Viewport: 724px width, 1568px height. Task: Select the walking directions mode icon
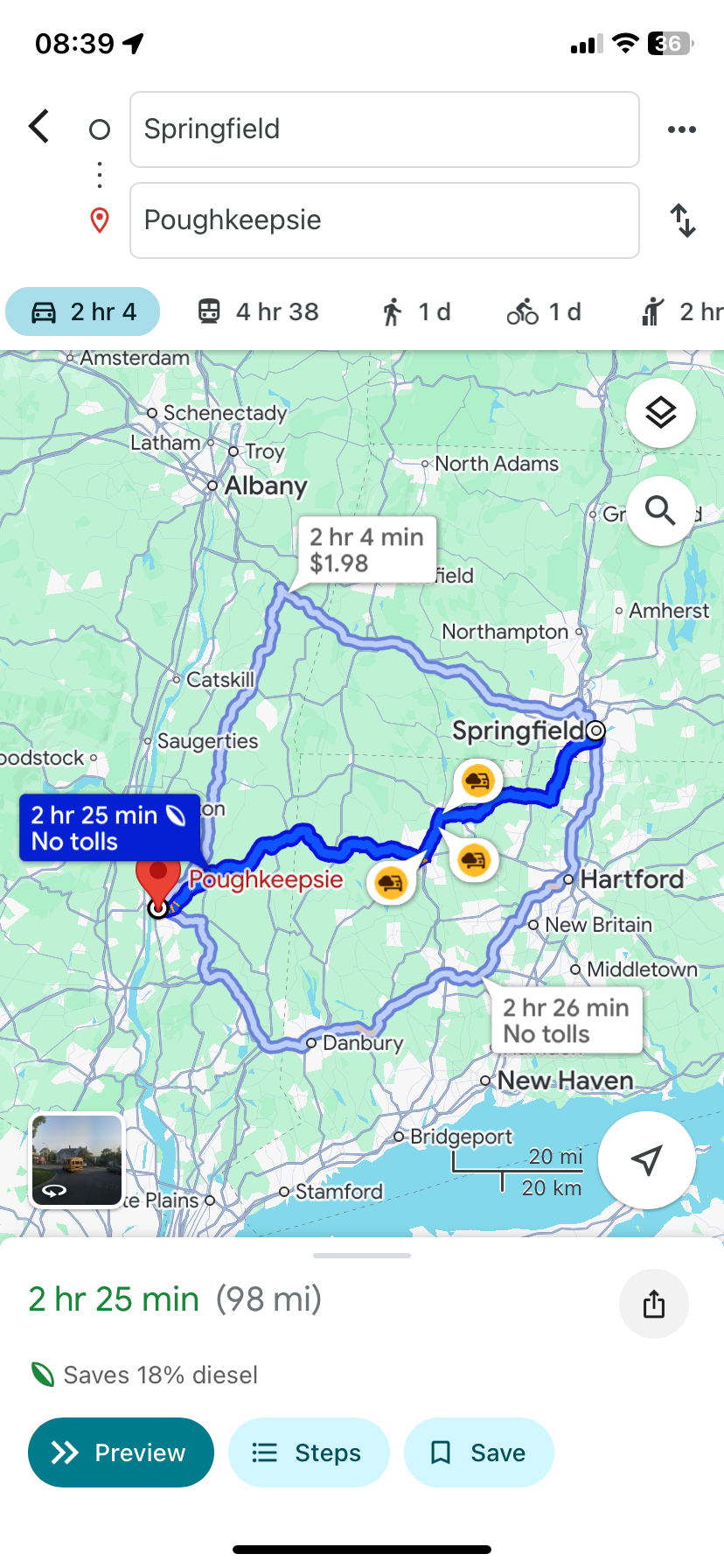pyautogui.click(x=393, y=311)
